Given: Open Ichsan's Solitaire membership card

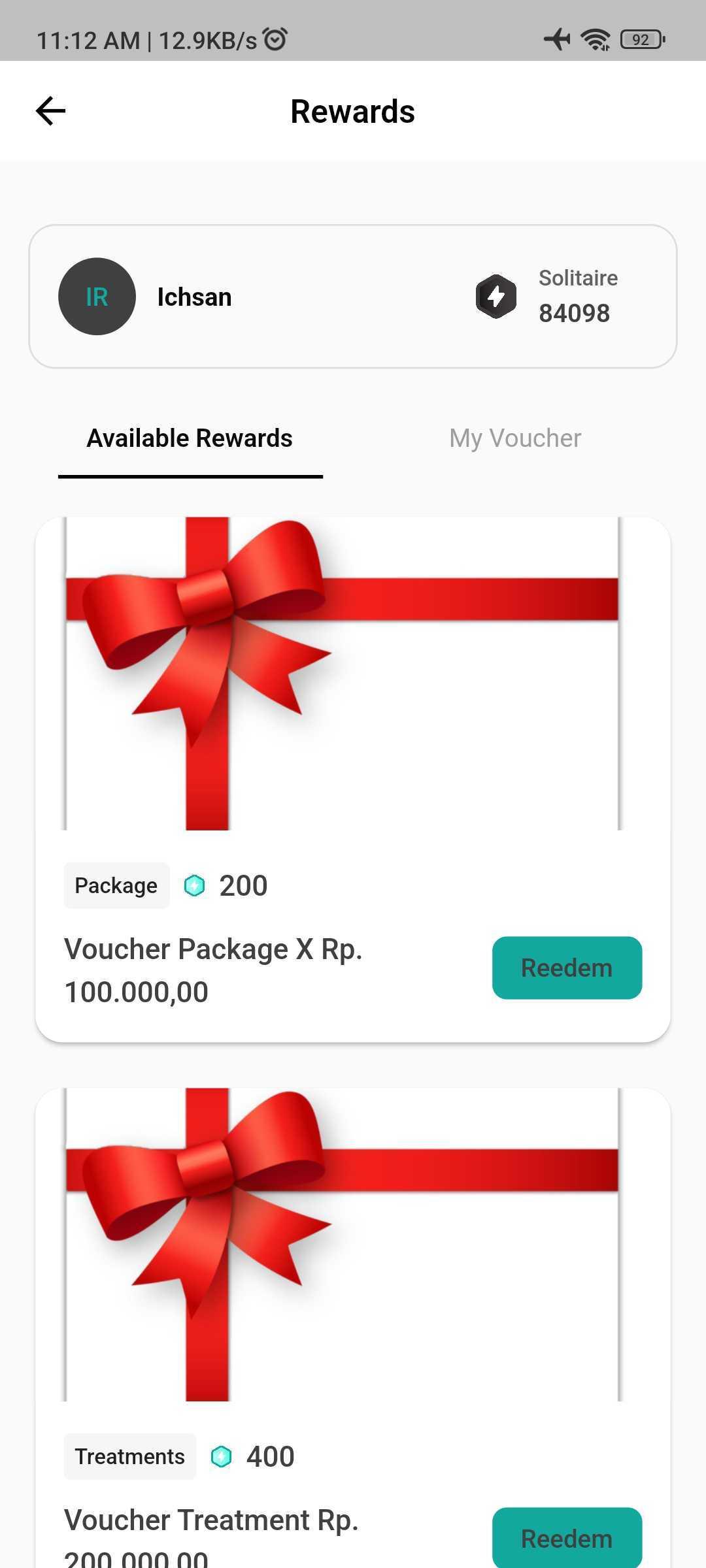Looking at the screenshot, I should [x=353, y=297].
